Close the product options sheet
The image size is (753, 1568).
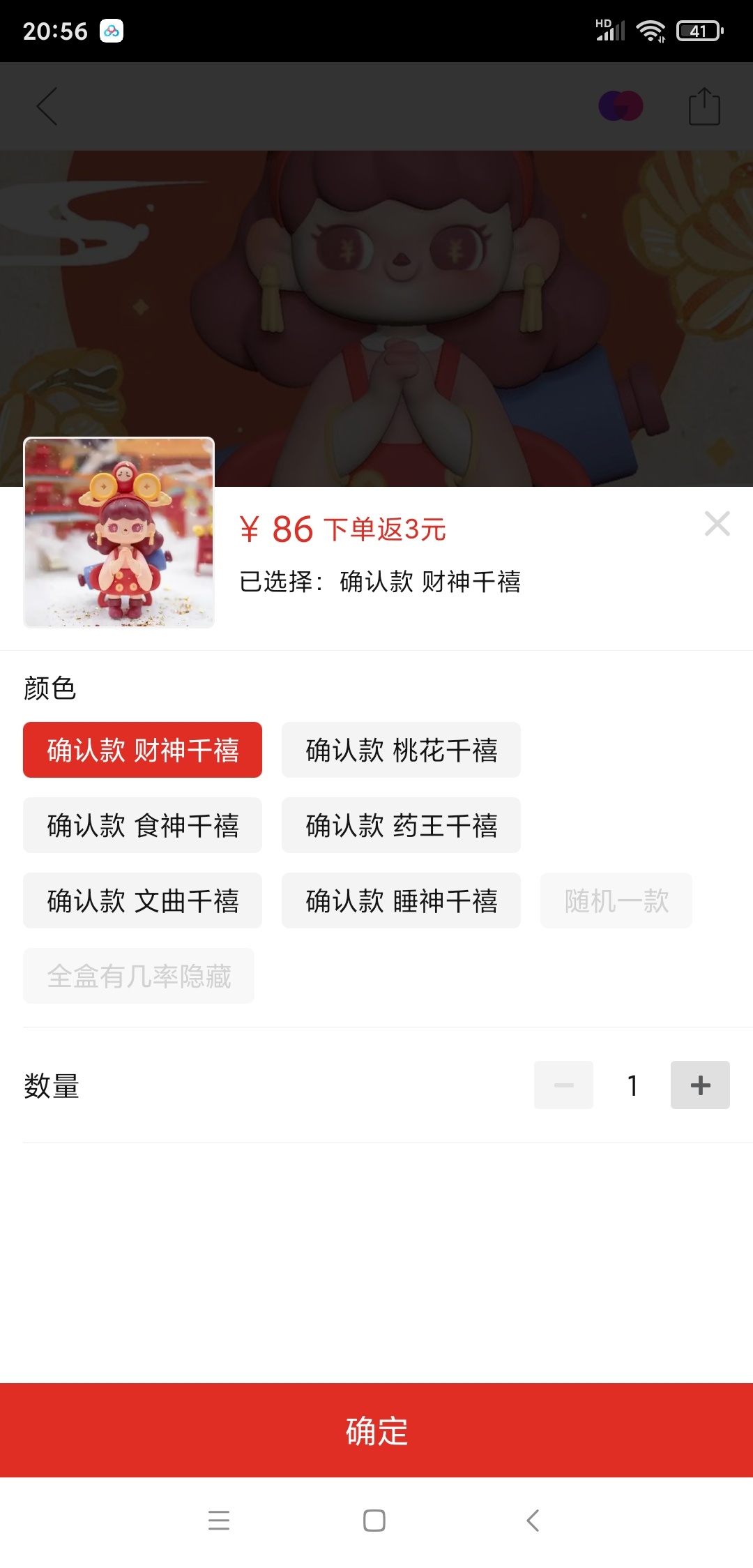pyautogui.click(x=717, y=524)
